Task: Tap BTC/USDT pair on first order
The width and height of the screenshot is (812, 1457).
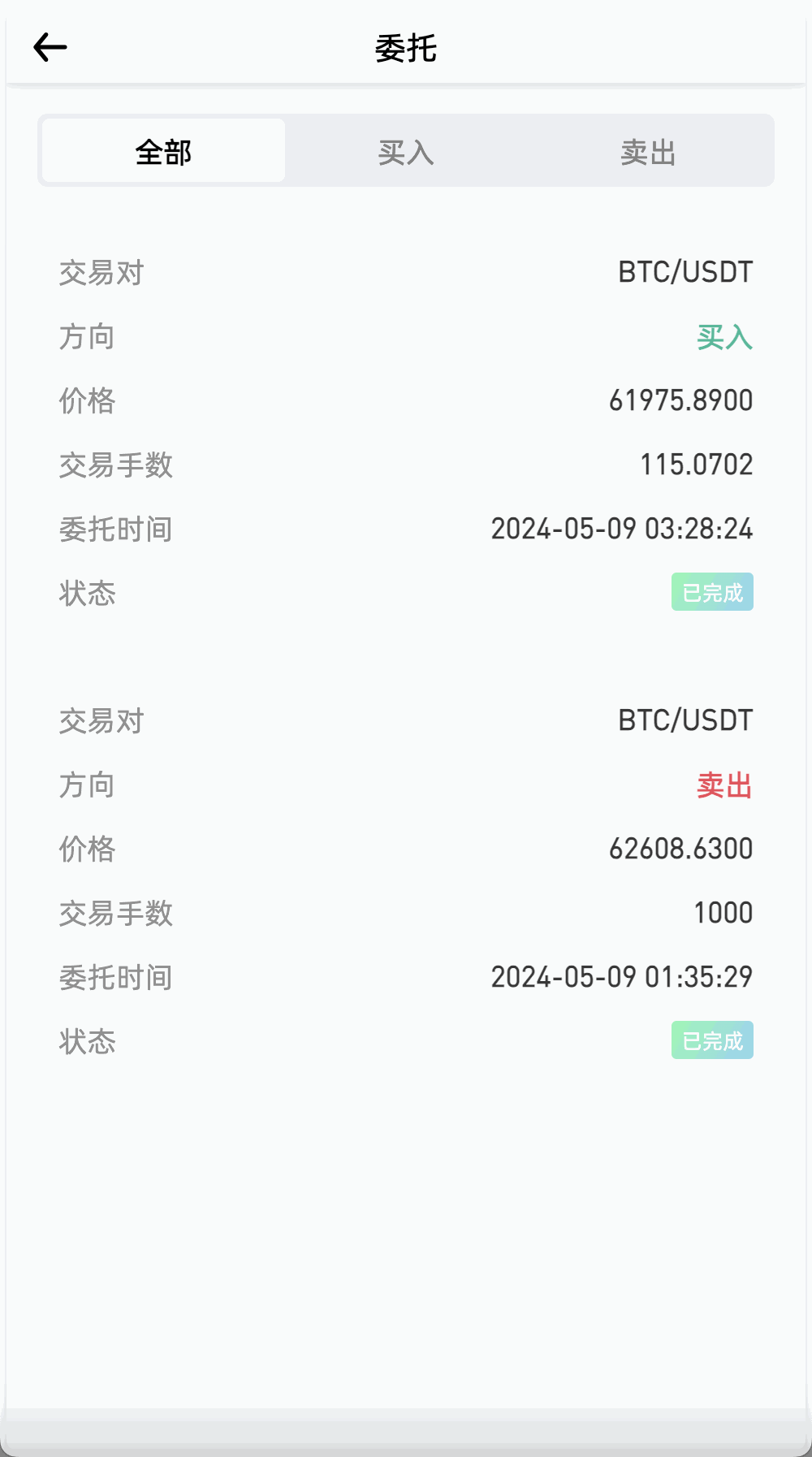Action: pos(684,272)
